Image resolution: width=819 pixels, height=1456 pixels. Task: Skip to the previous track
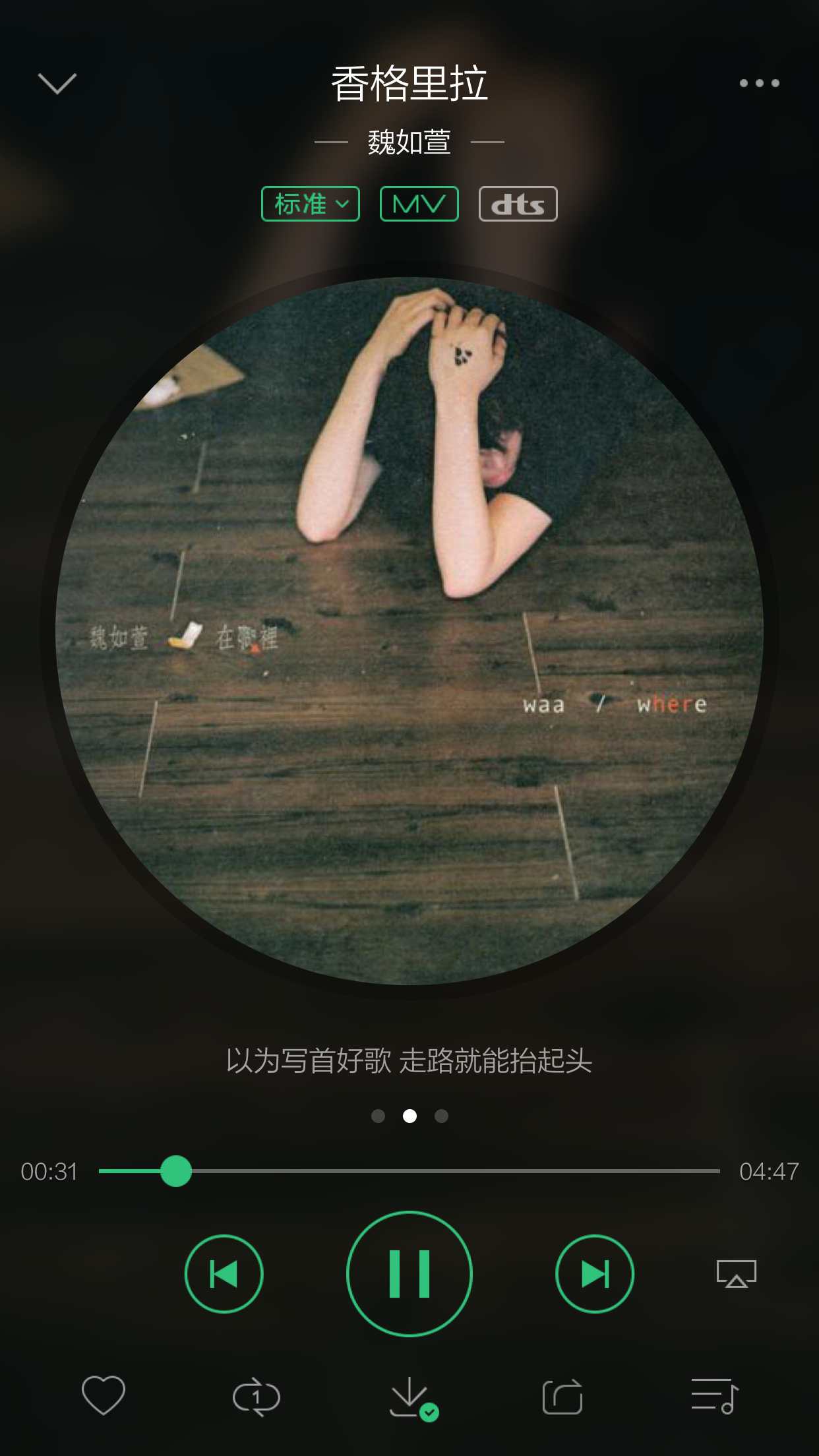(x=224, y=1273)
